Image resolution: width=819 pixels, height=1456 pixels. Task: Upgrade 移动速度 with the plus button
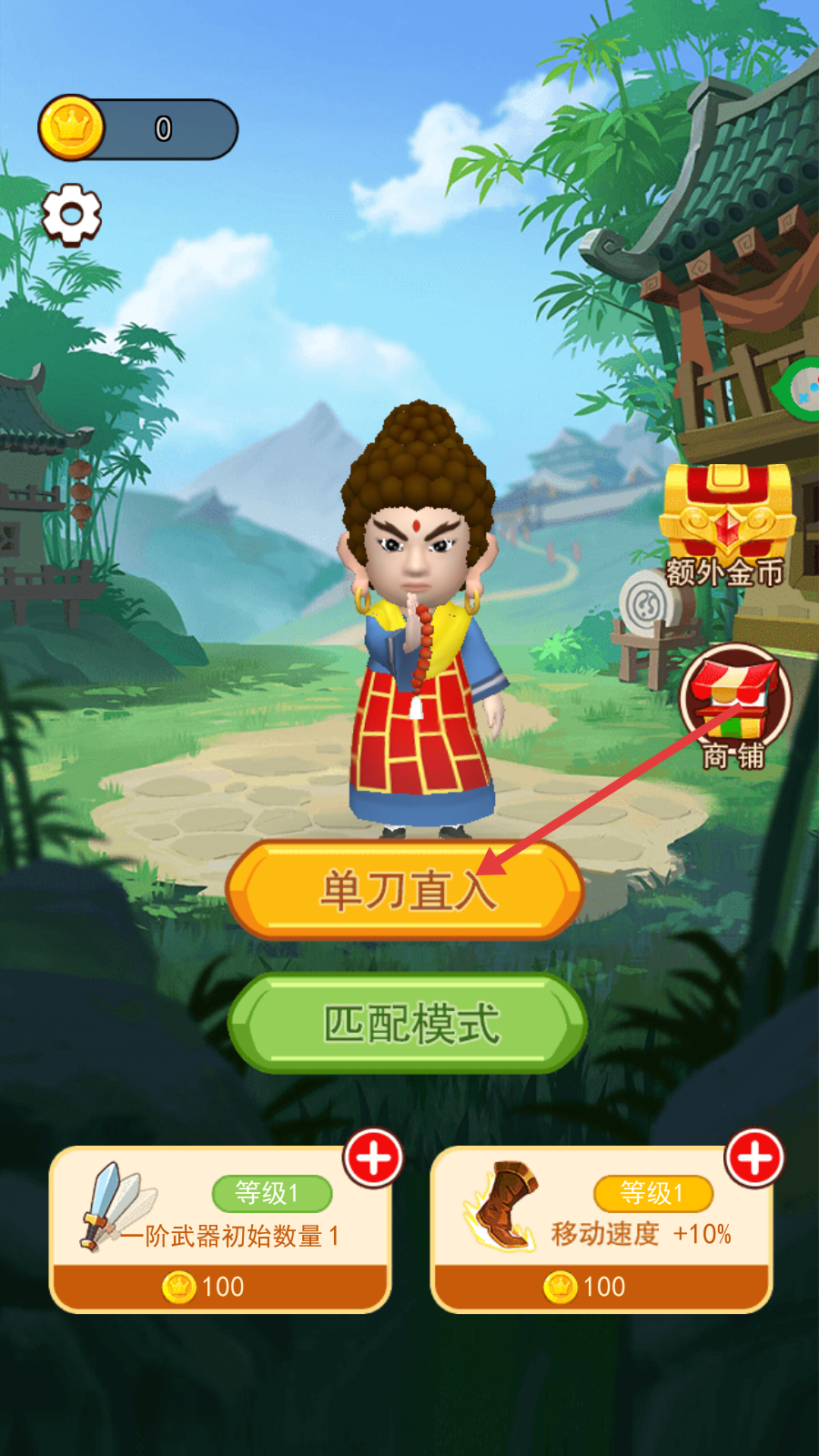[x=754, y=1158]
